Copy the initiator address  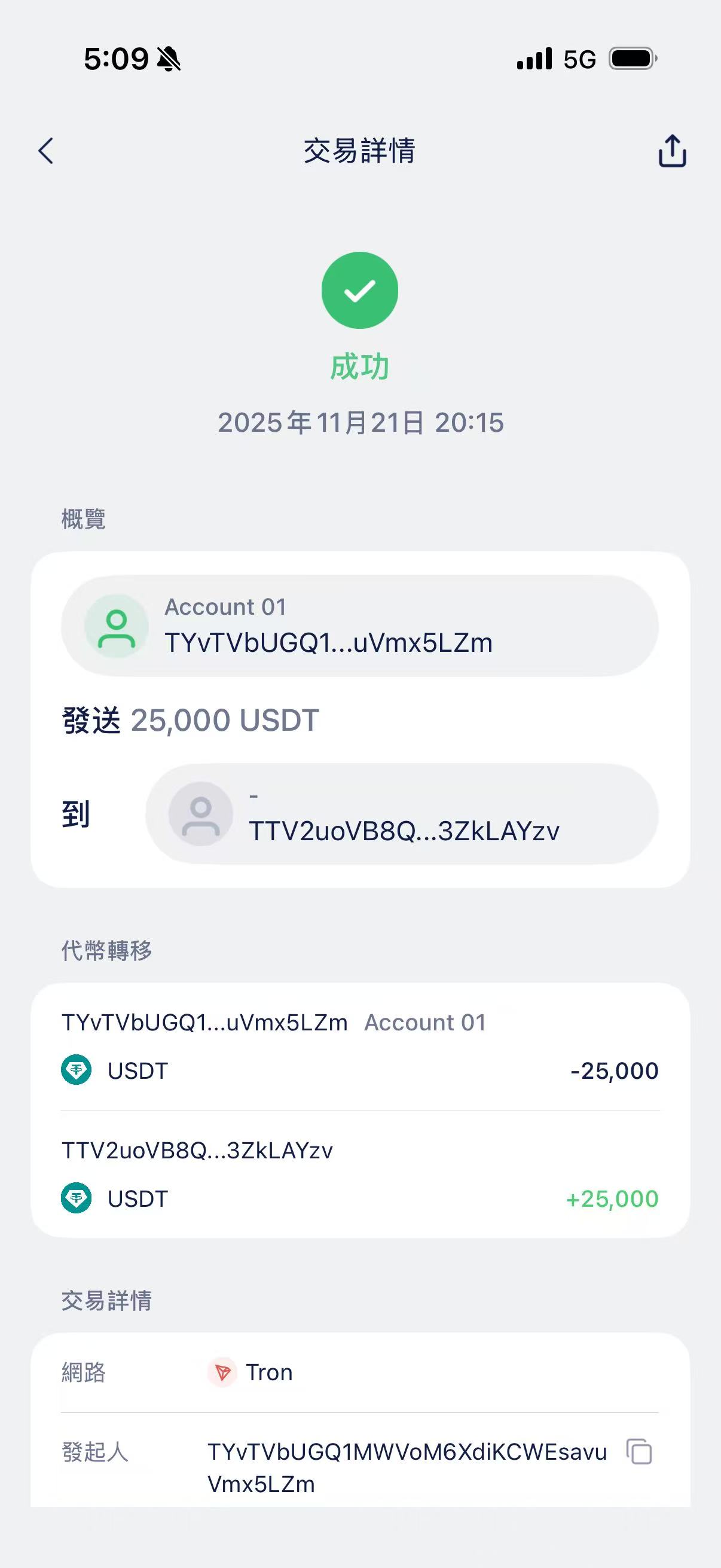click(639, 1452)
